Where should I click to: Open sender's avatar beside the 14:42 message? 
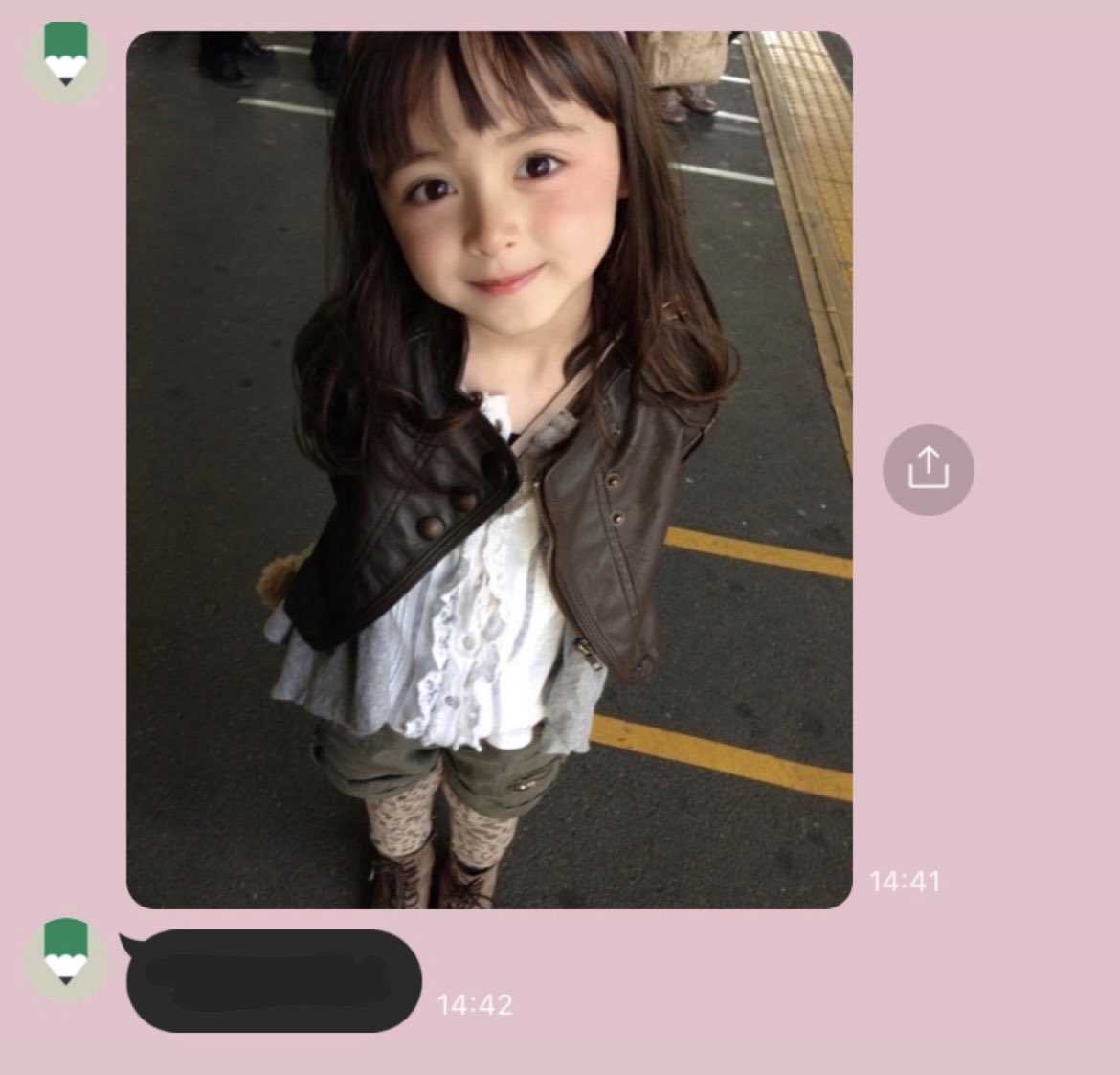pos(65,957)
